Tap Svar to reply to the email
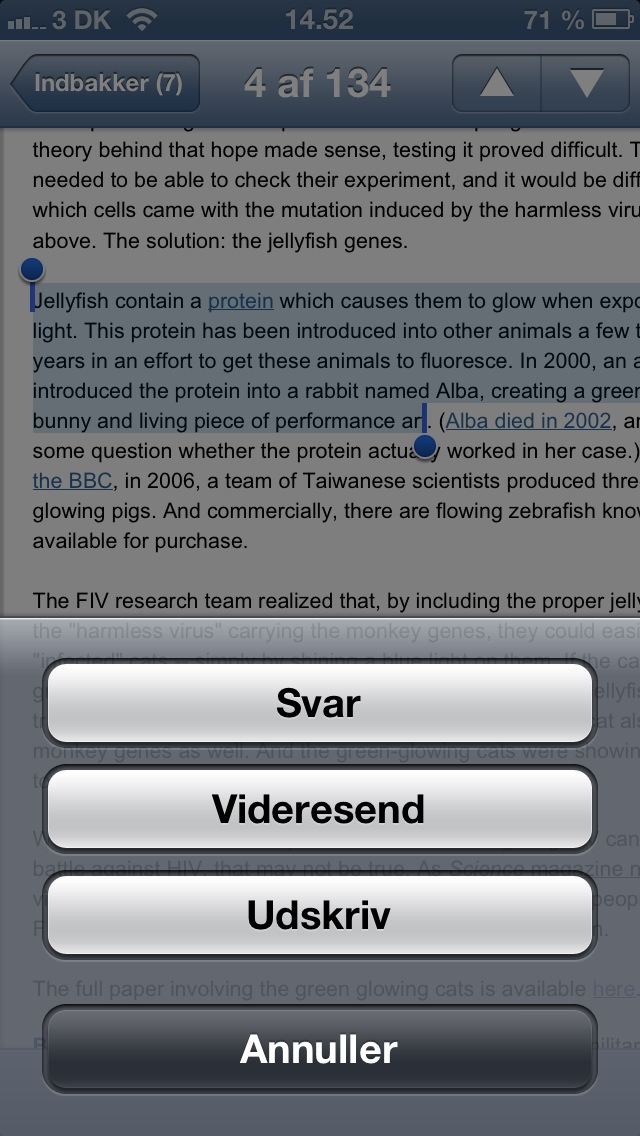Viewport: 640px width, 1136px height. click(319, 703)
